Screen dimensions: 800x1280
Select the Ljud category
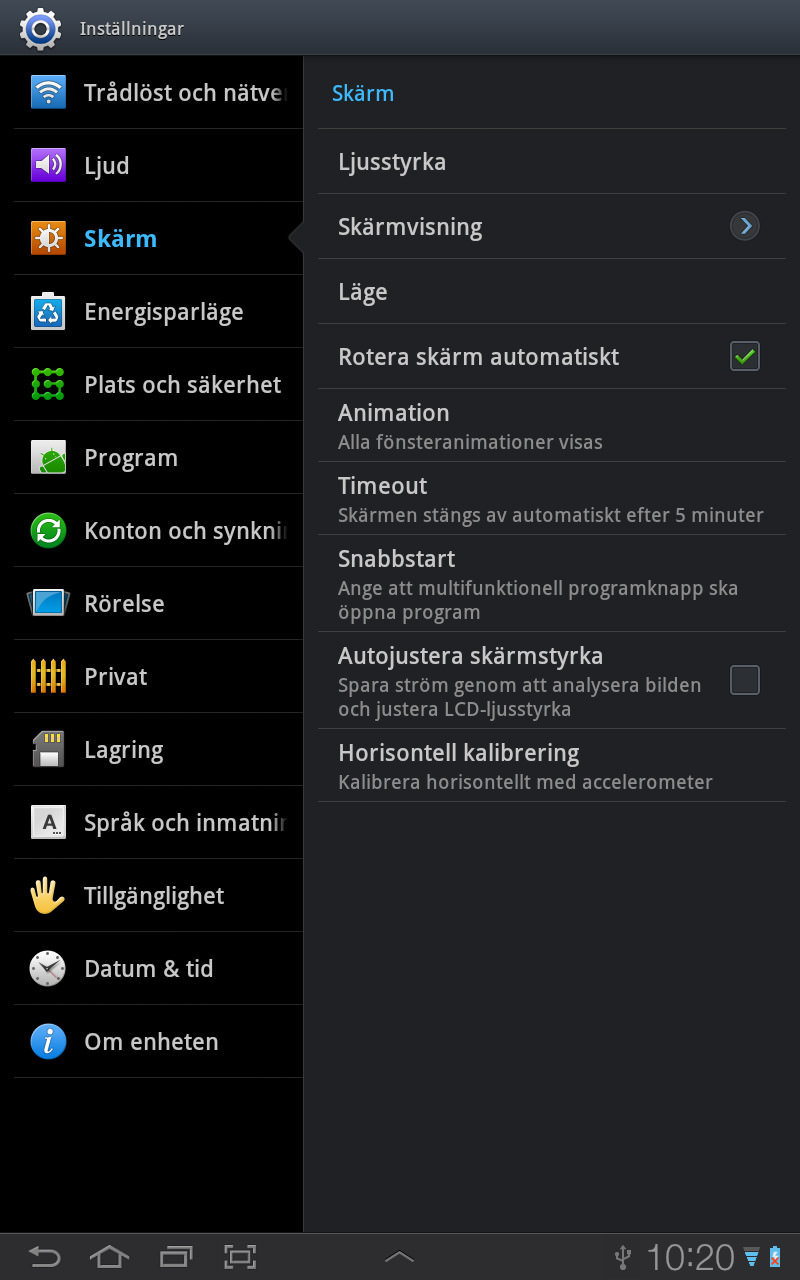pos(158,166)
